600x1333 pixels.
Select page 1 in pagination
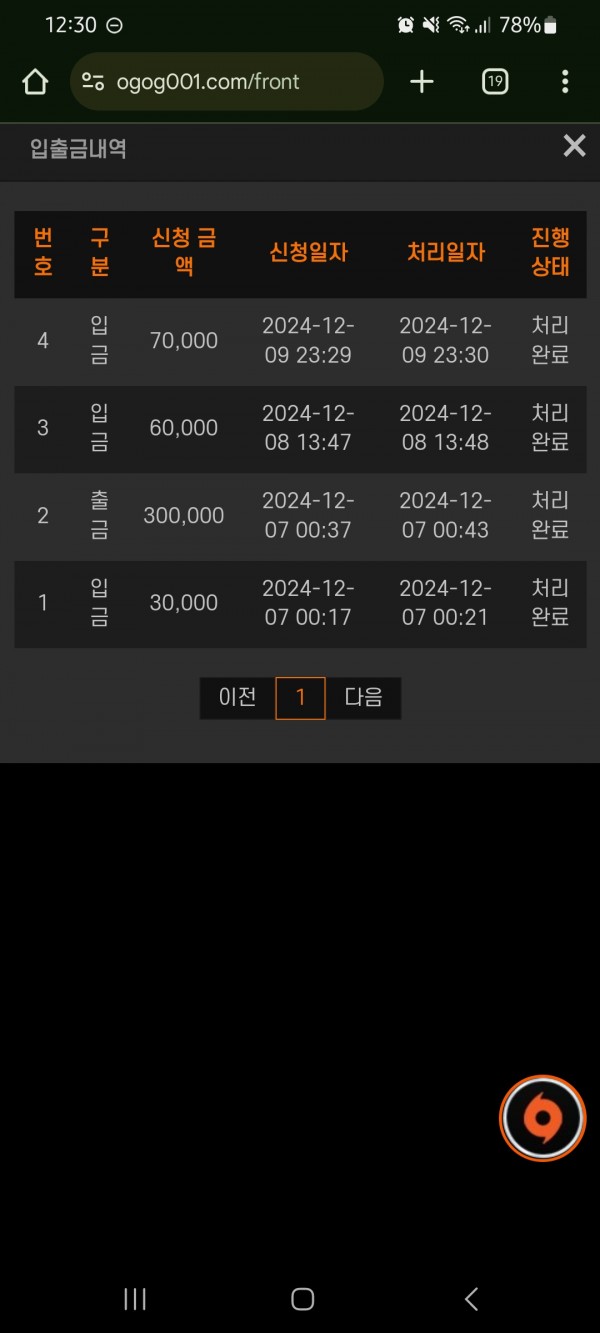(x=300, y=698)
